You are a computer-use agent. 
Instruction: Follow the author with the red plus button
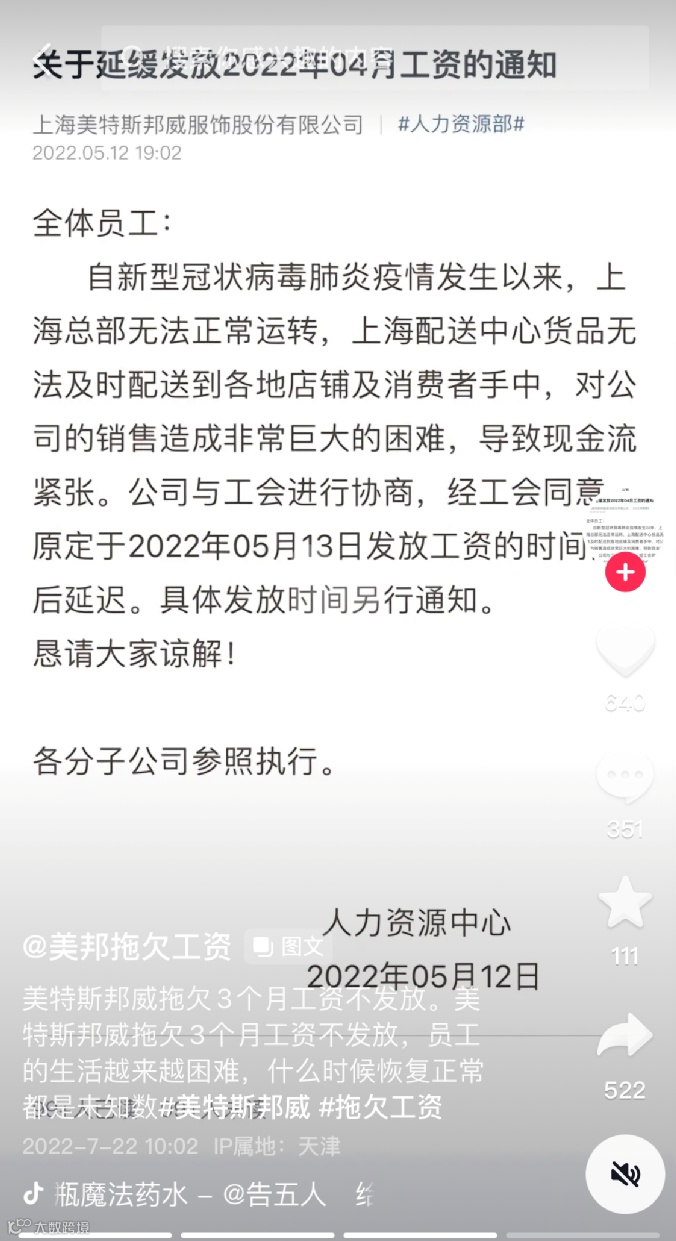tap(625, 573)
